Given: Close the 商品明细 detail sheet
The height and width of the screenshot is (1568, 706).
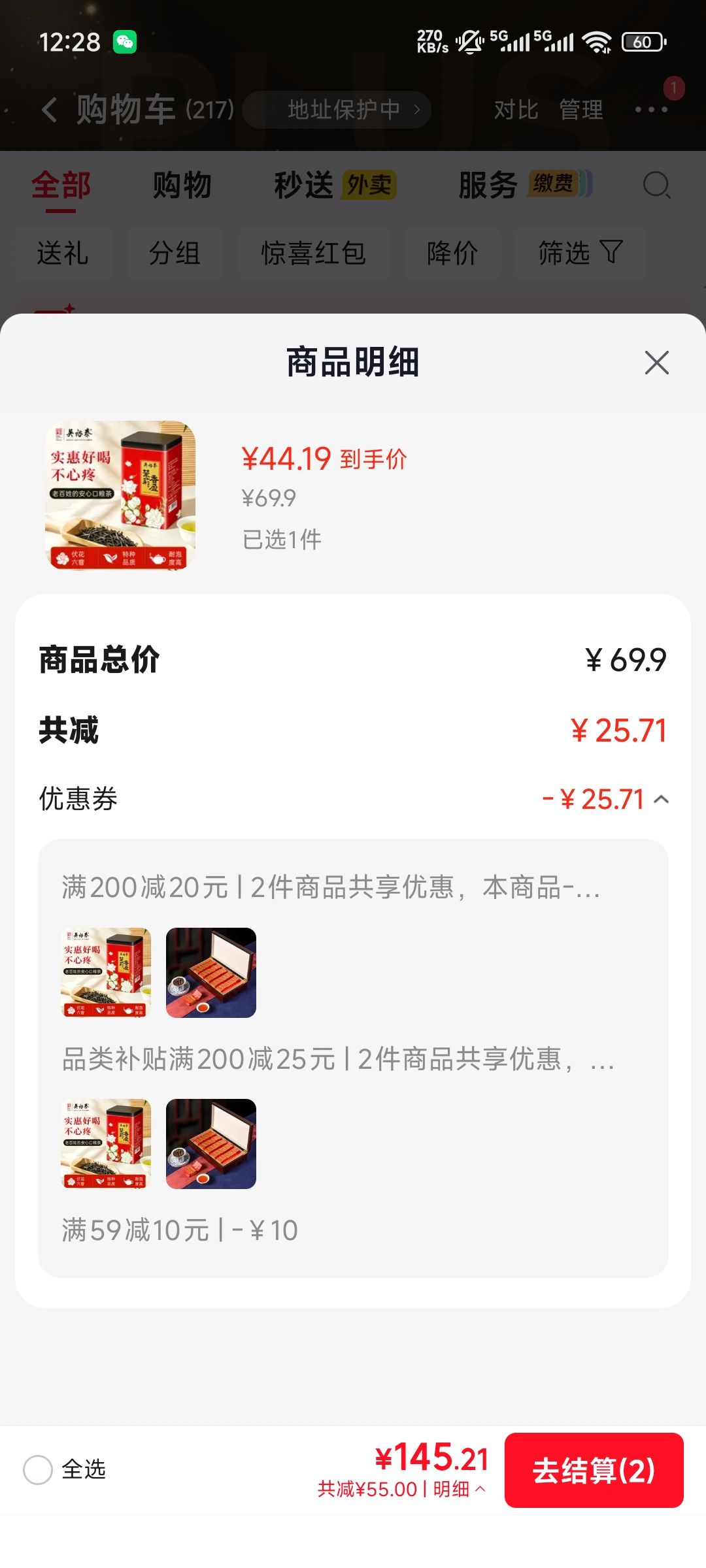Looking at the screenshot, I should click(656, 363).
